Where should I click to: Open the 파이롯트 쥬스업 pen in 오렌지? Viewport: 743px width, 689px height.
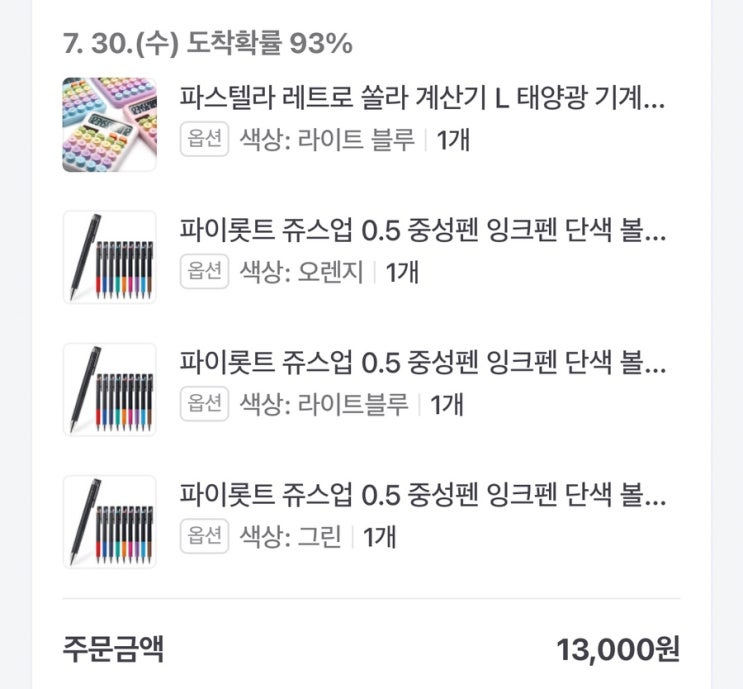tap(422, 233)
